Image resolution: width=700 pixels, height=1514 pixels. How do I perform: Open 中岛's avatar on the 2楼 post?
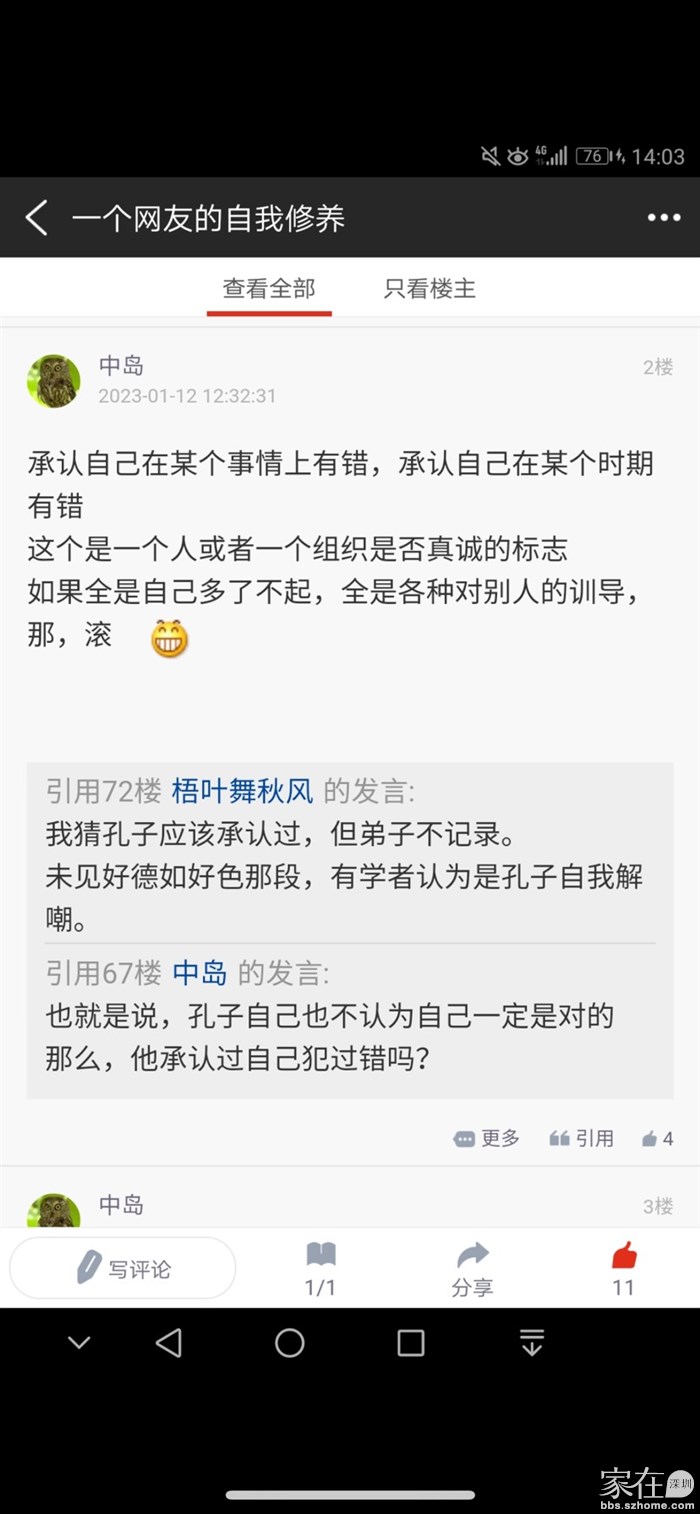tap(54, 381)
